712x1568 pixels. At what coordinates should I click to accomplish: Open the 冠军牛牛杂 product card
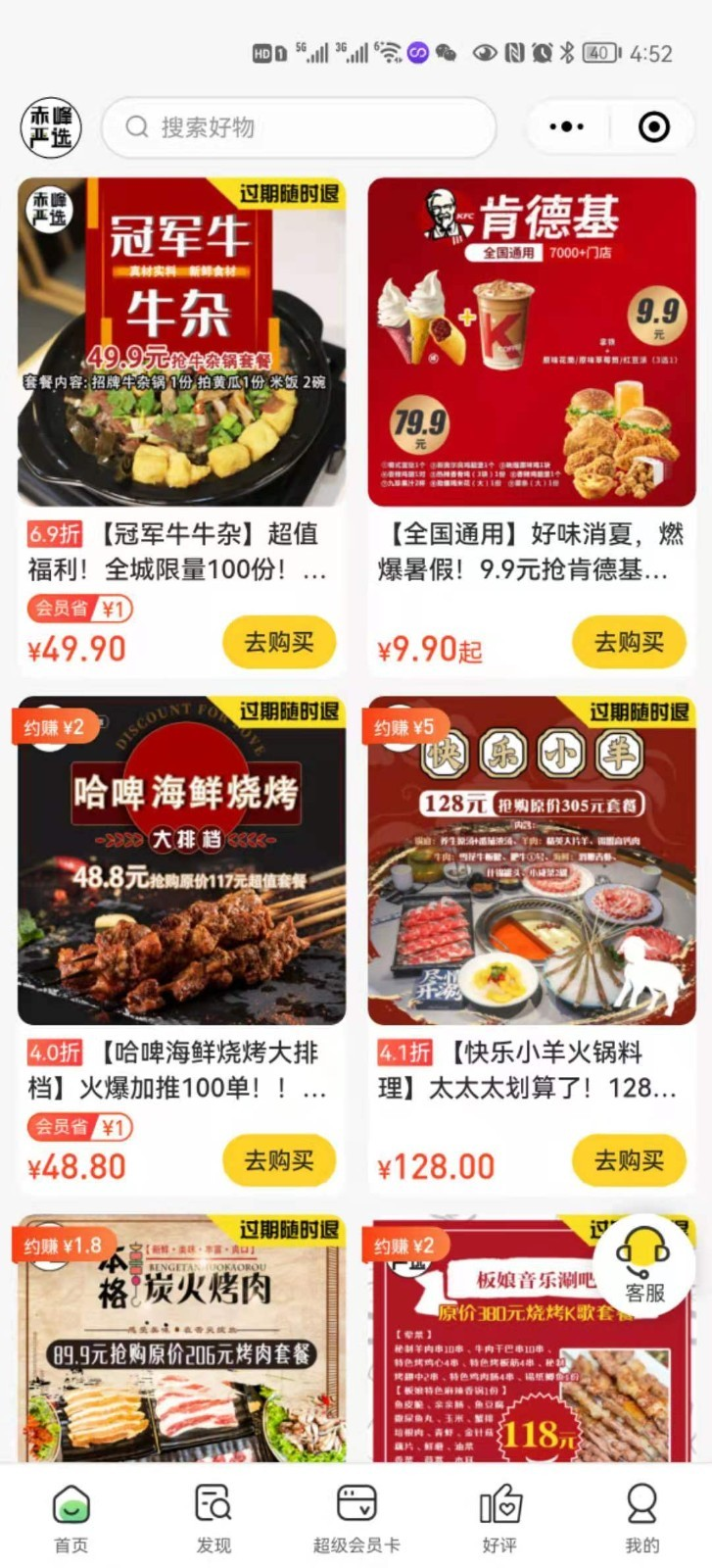(181, 341)
